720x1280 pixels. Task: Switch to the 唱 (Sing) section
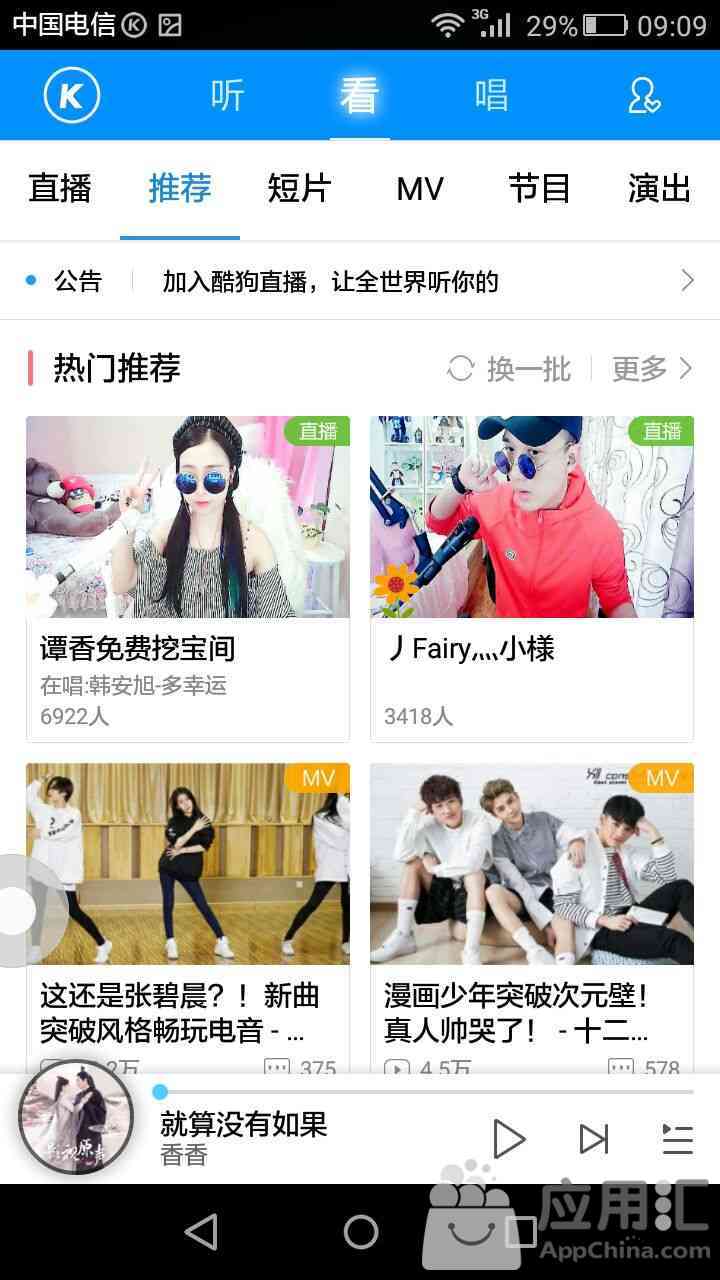(491, 96)
